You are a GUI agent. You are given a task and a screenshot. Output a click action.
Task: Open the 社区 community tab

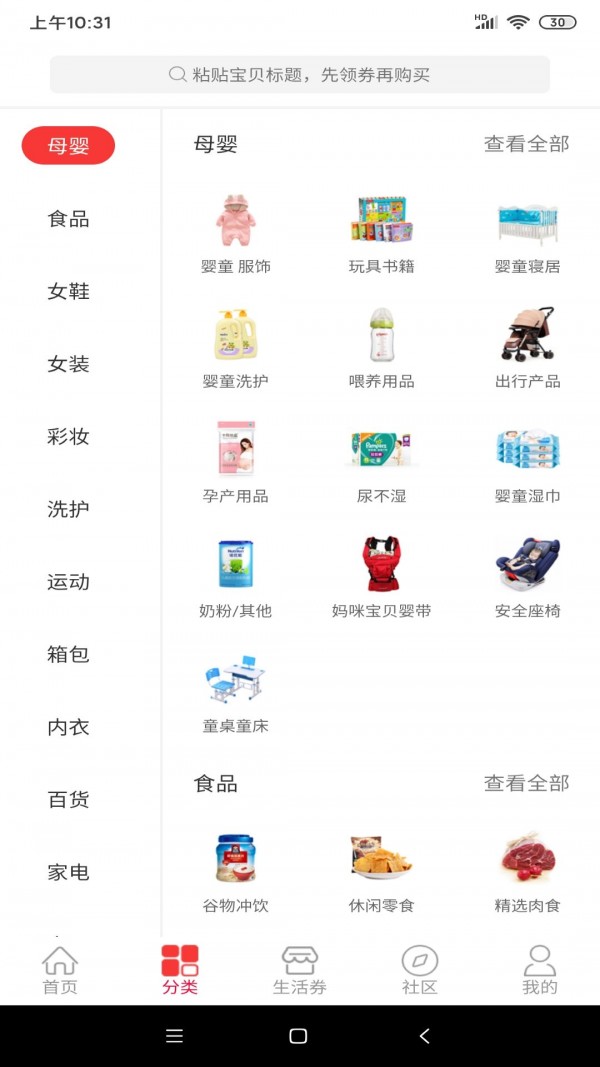[420, 971]
